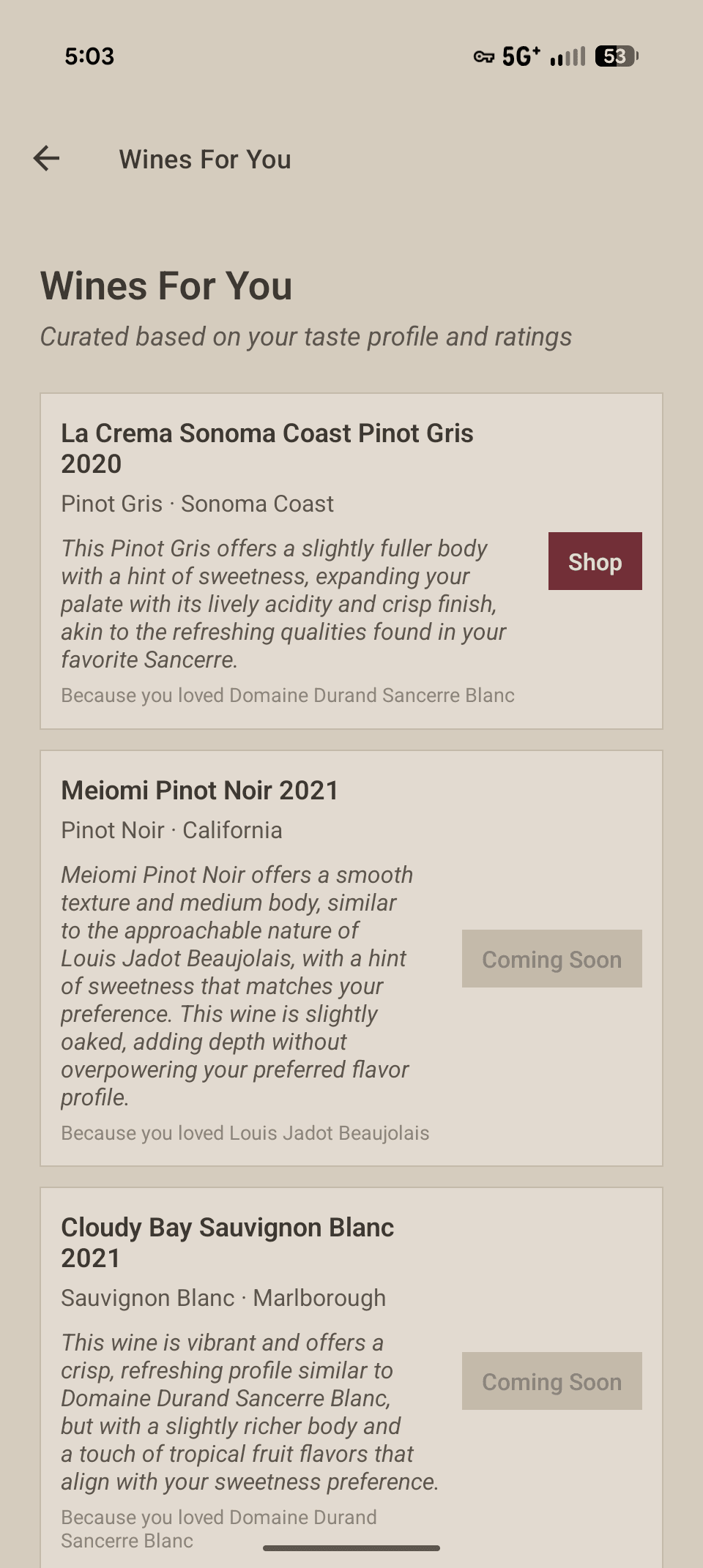Tap the back arrow to leave Wines For You
The image size is (703, 1568).
click(45, 159)
